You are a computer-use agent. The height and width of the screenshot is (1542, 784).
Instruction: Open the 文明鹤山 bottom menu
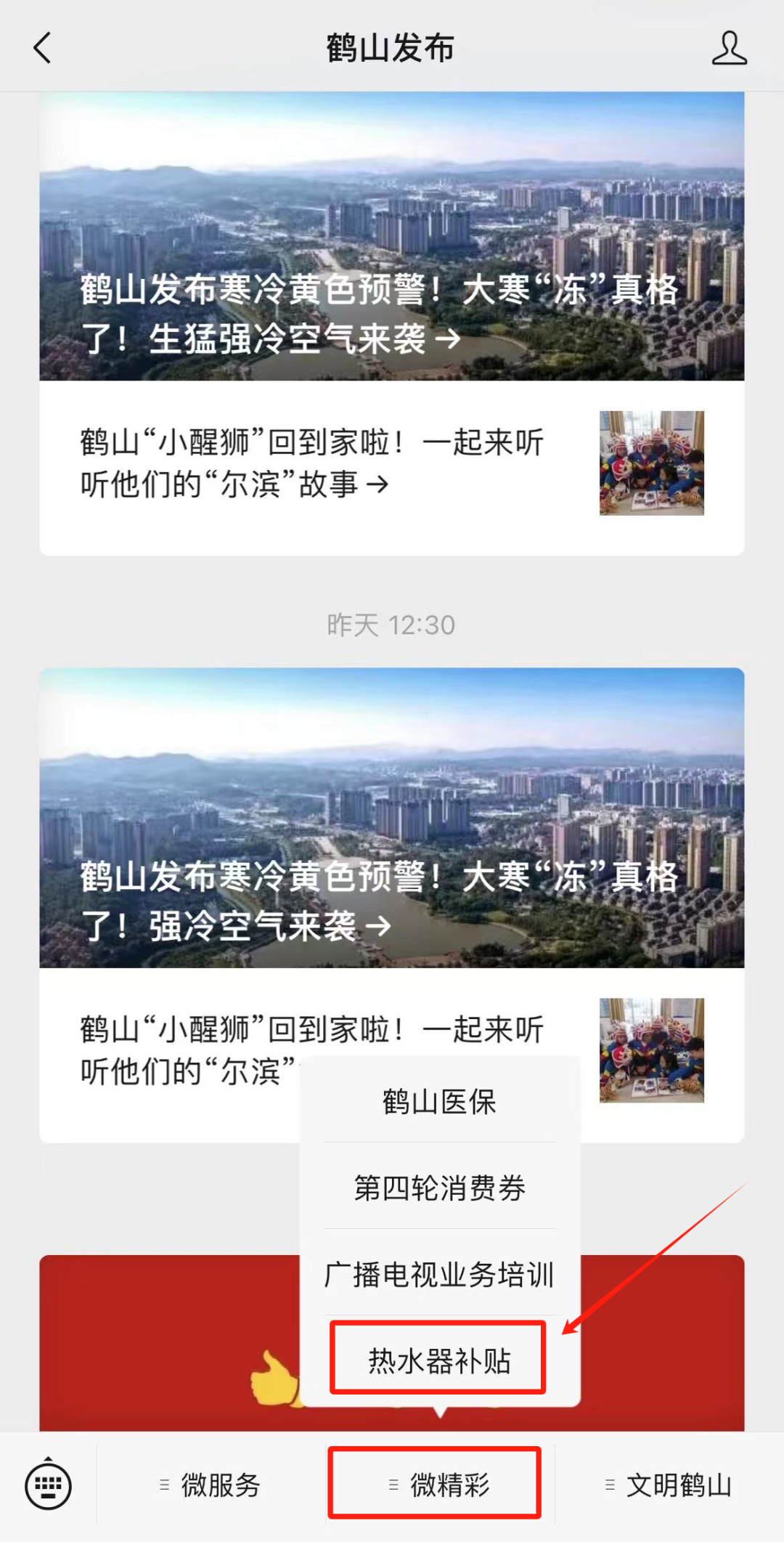point(669,1485)
